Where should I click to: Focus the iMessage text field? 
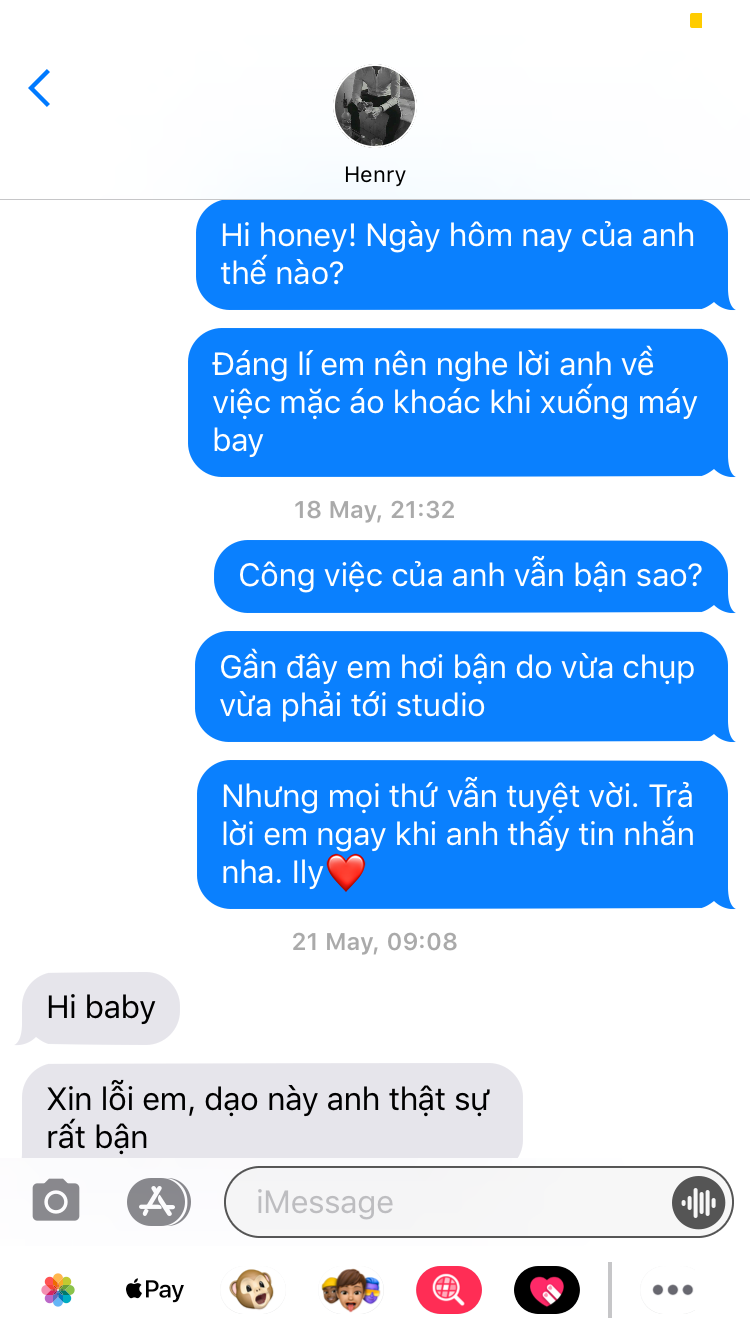click(450, 1201)
